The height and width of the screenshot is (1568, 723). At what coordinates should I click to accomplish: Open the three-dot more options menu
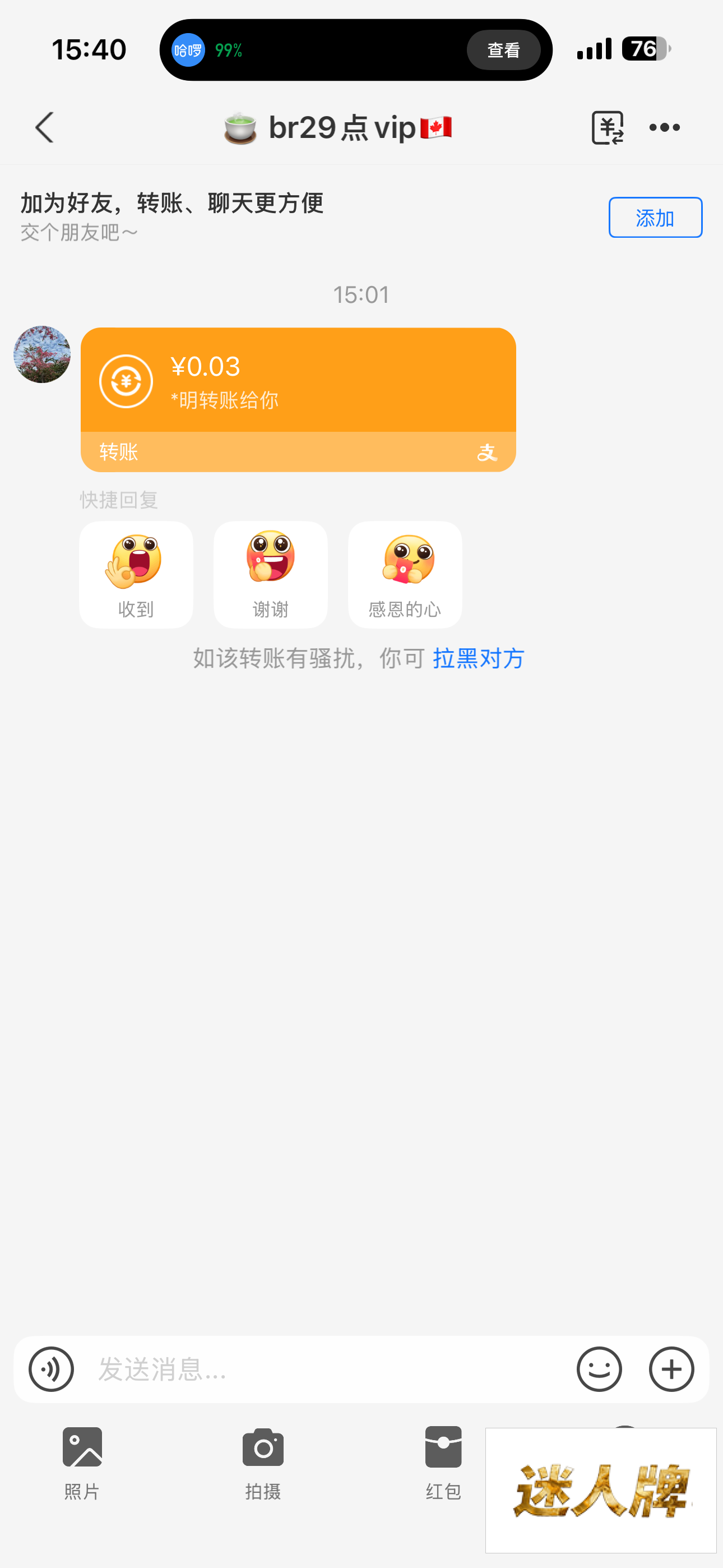664,127
